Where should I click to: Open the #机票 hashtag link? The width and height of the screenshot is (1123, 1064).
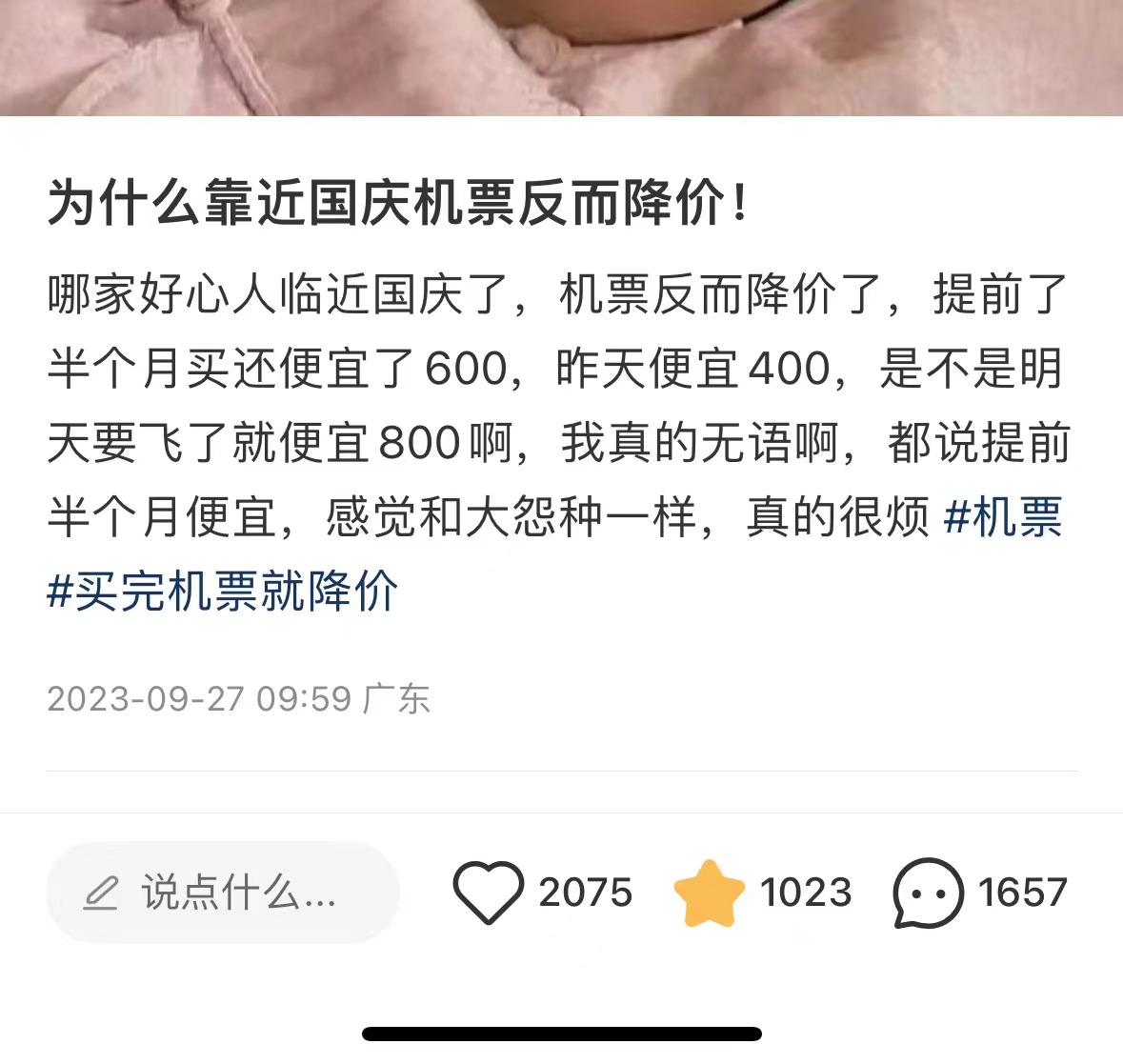coord(1002,518)
